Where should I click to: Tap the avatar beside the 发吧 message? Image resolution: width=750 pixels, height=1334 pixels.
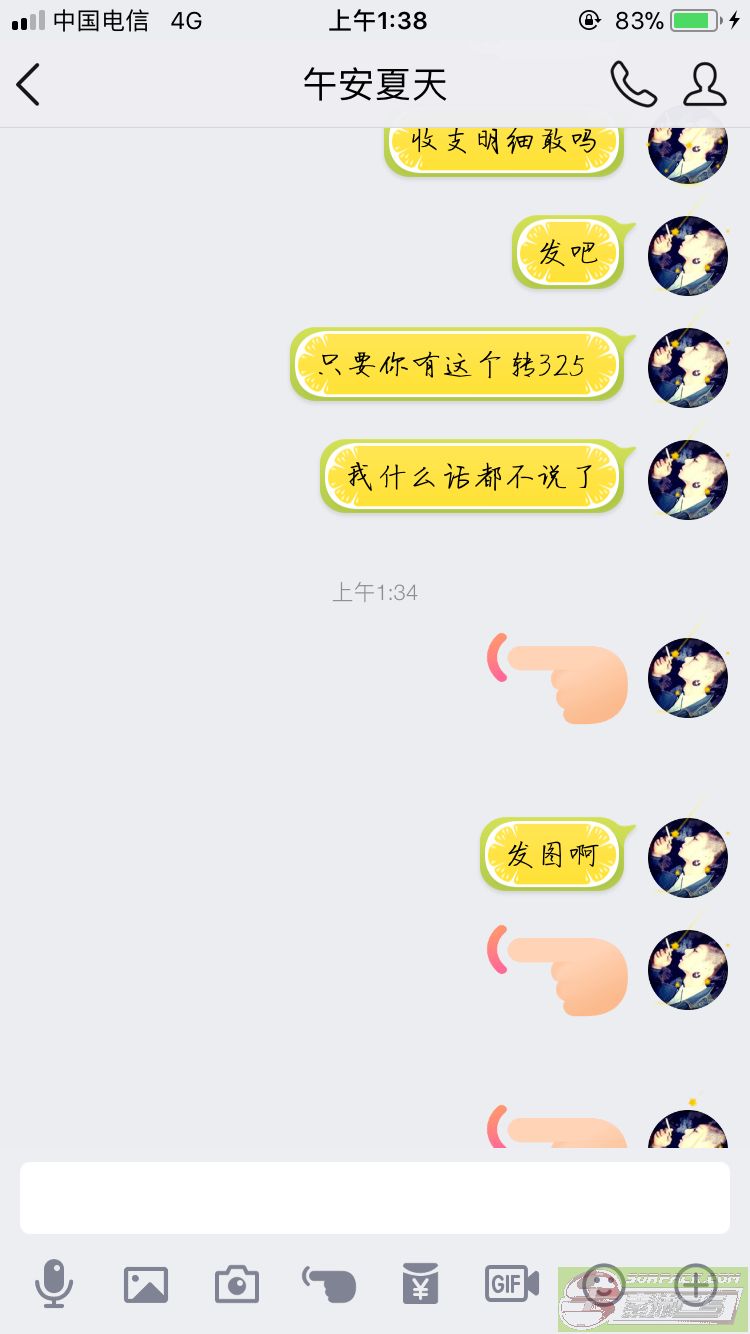(x=688, y=256)
